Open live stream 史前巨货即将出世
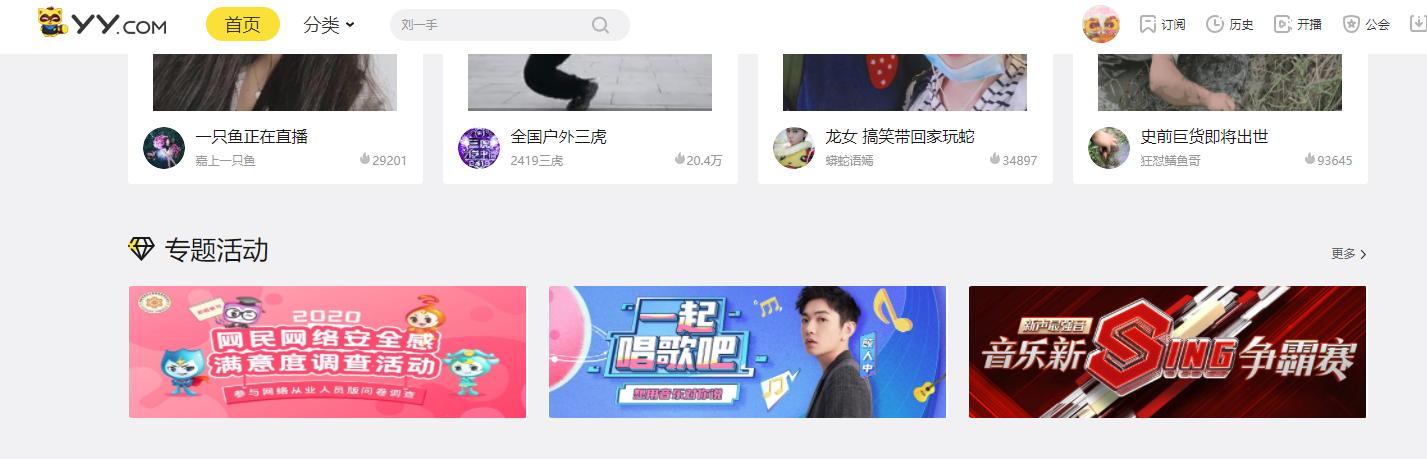This screenshot has height=459, width=1427. [x=1204, y=137]
